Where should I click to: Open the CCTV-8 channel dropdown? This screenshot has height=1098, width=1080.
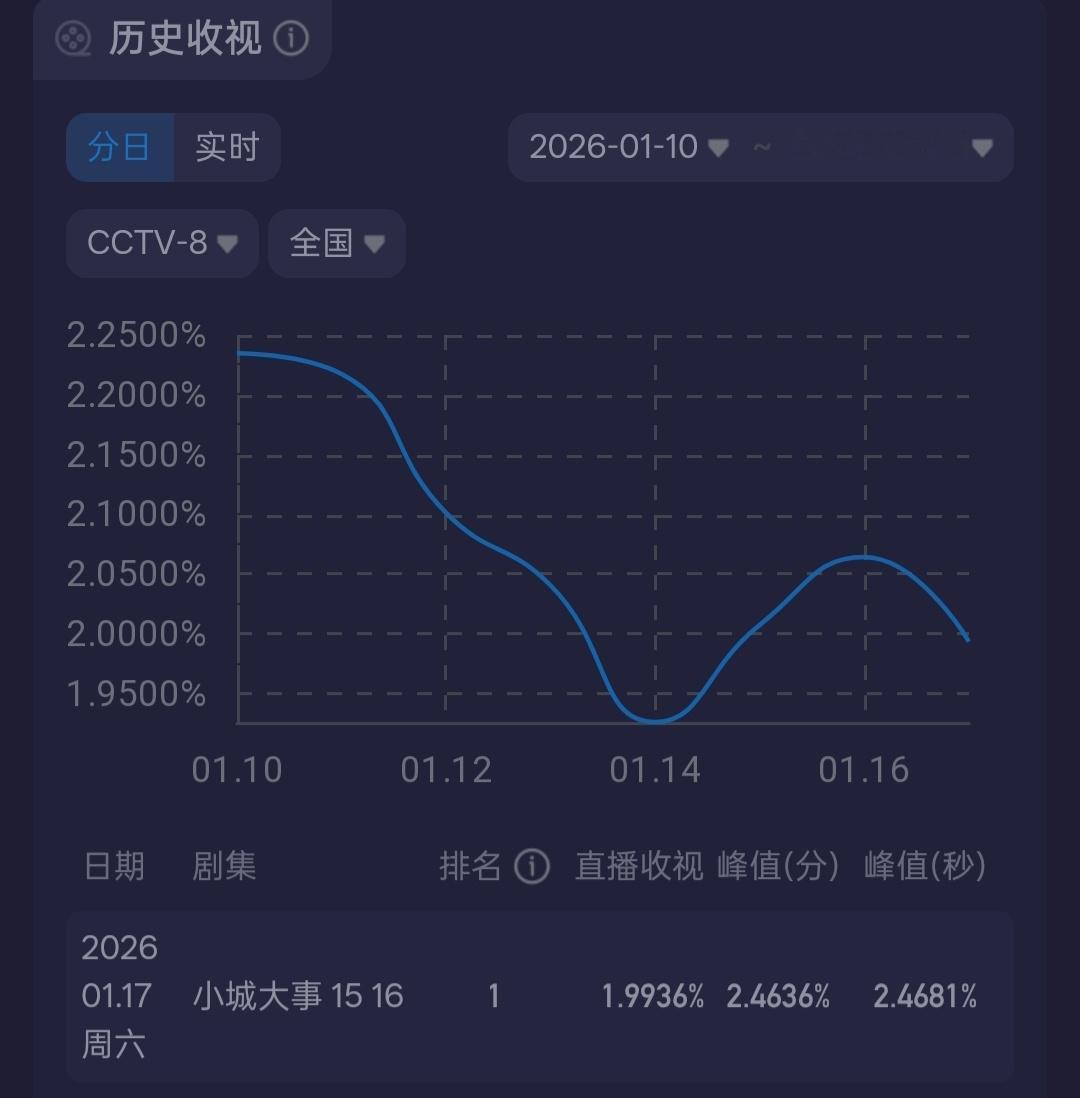pyautogui.click(x=162, y=243)
